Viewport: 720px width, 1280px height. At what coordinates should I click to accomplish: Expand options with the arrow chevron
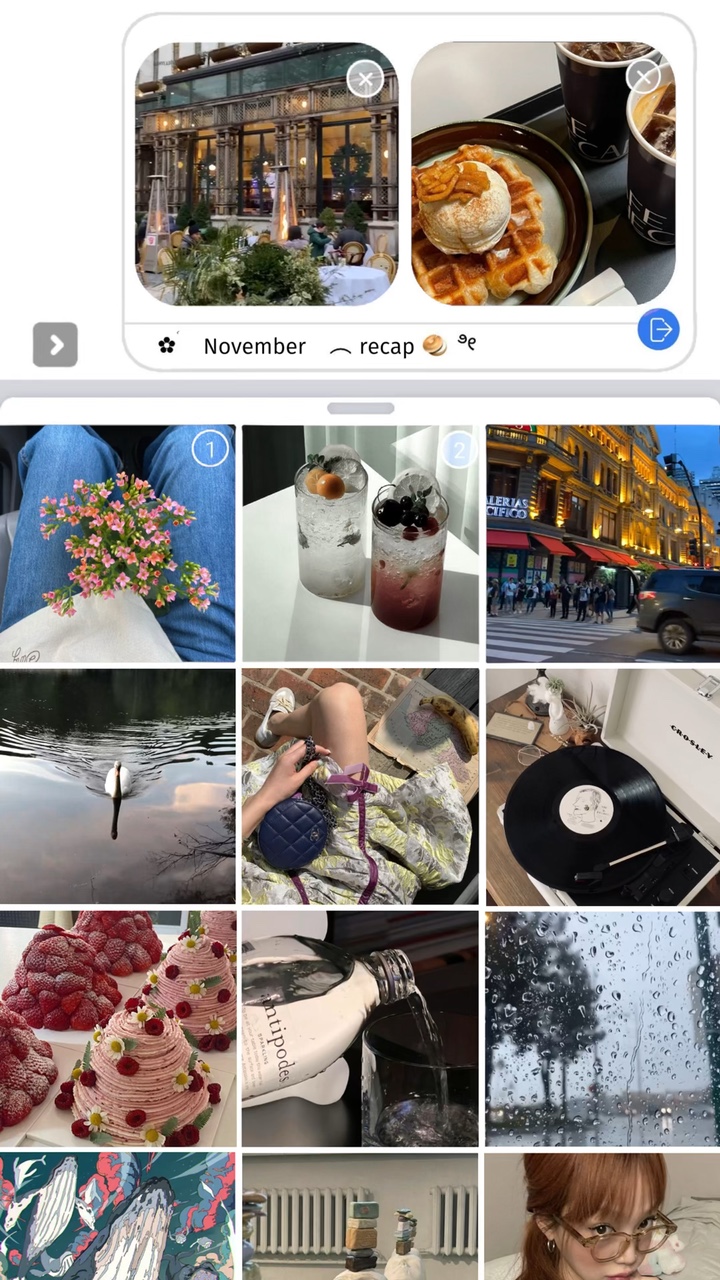pos(55,345)
